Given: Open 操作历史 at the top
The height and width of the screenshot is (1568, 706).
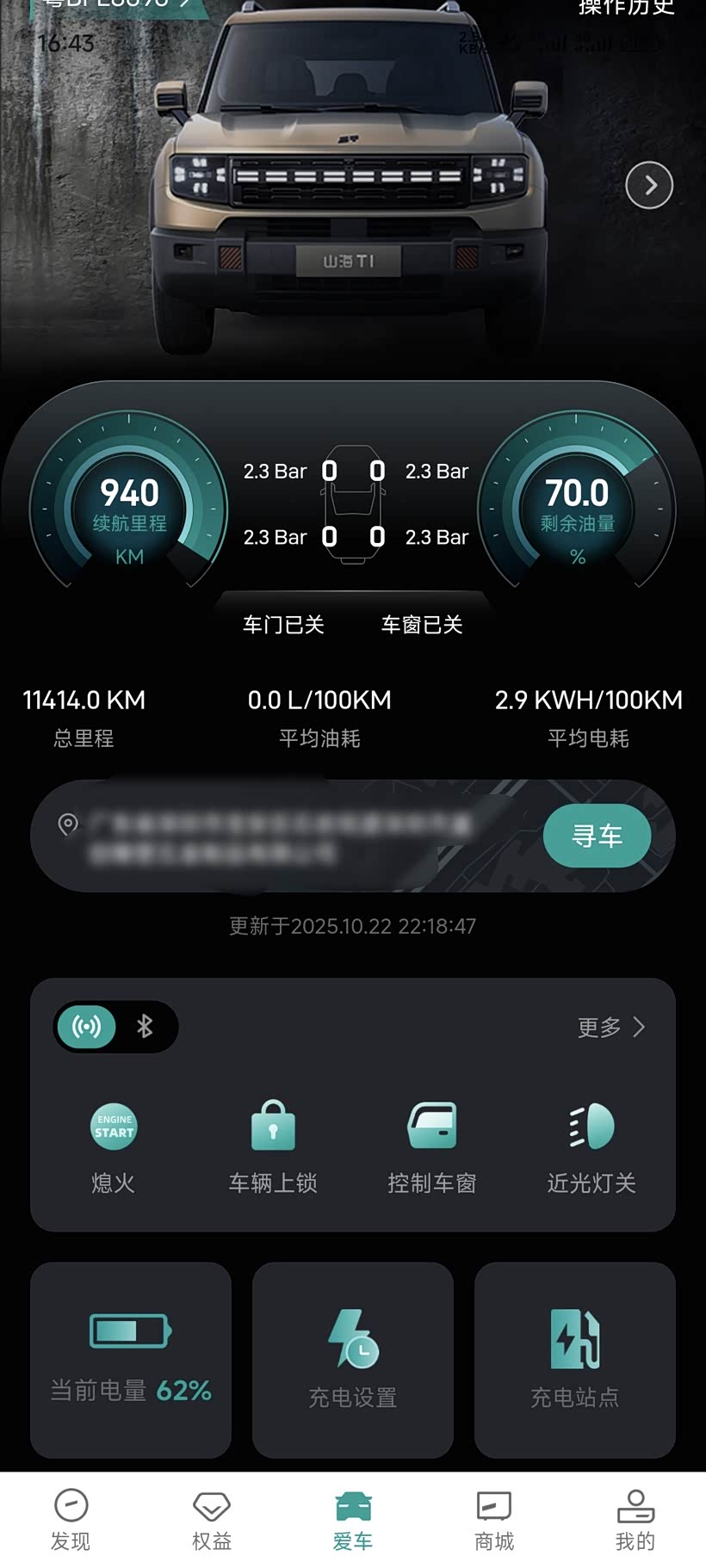Looking at the screenshot, I should click(625, 8).
